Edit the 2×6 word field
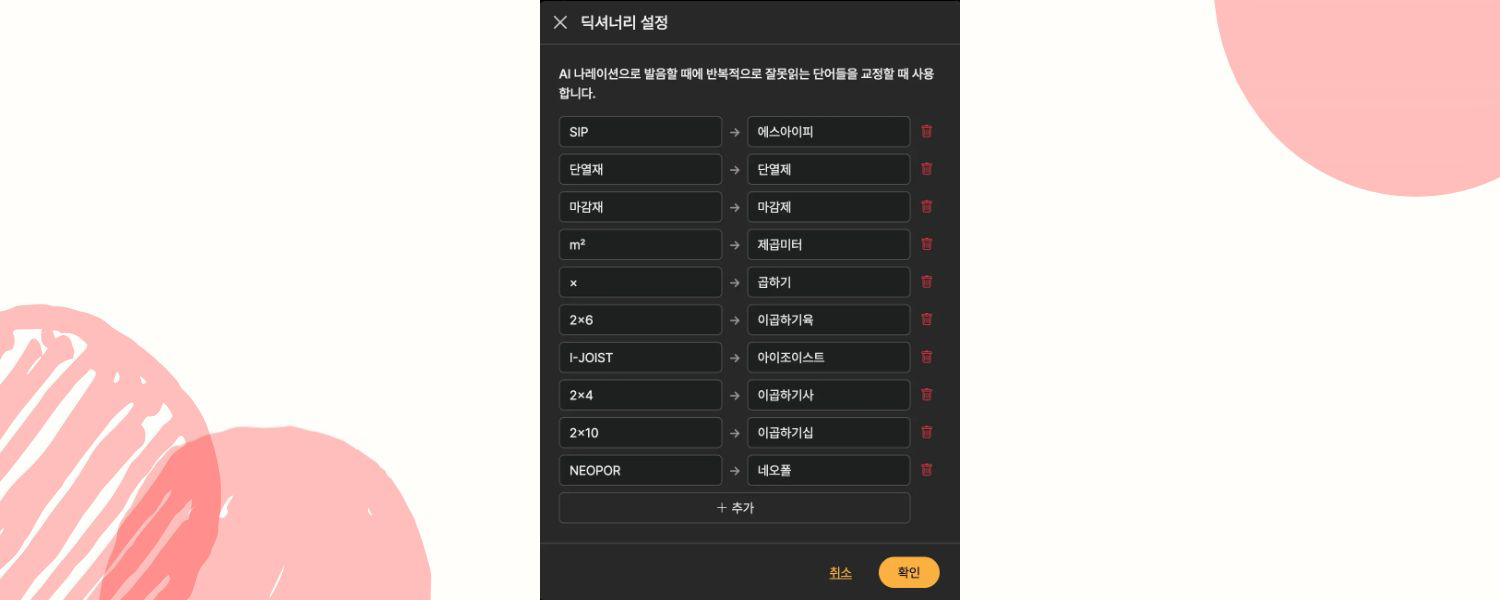Viewport: 1500px width, 600px height. coord(640,320)
